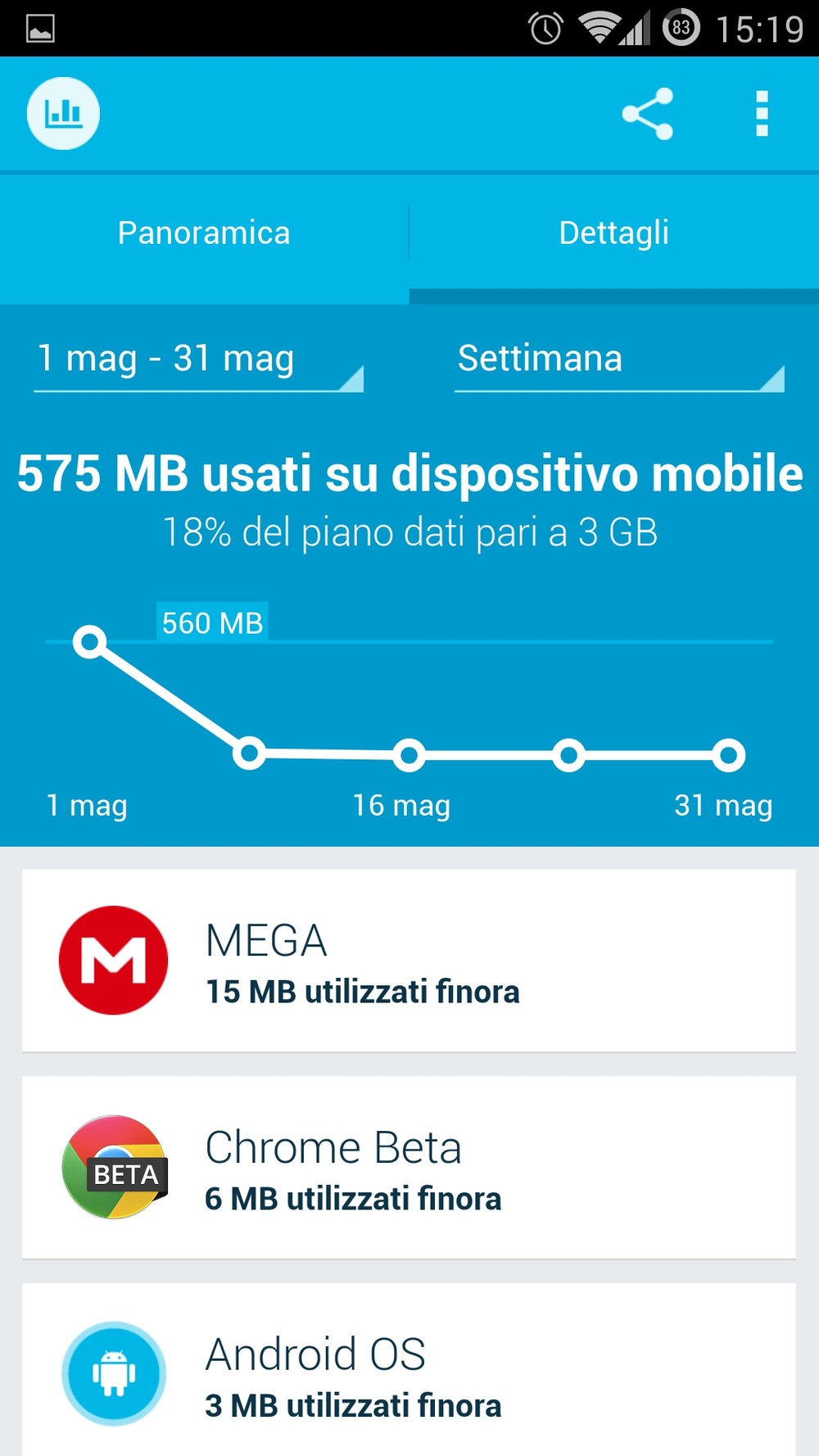
Task: Tap the chart app icon
Action: tap(63, 113)
